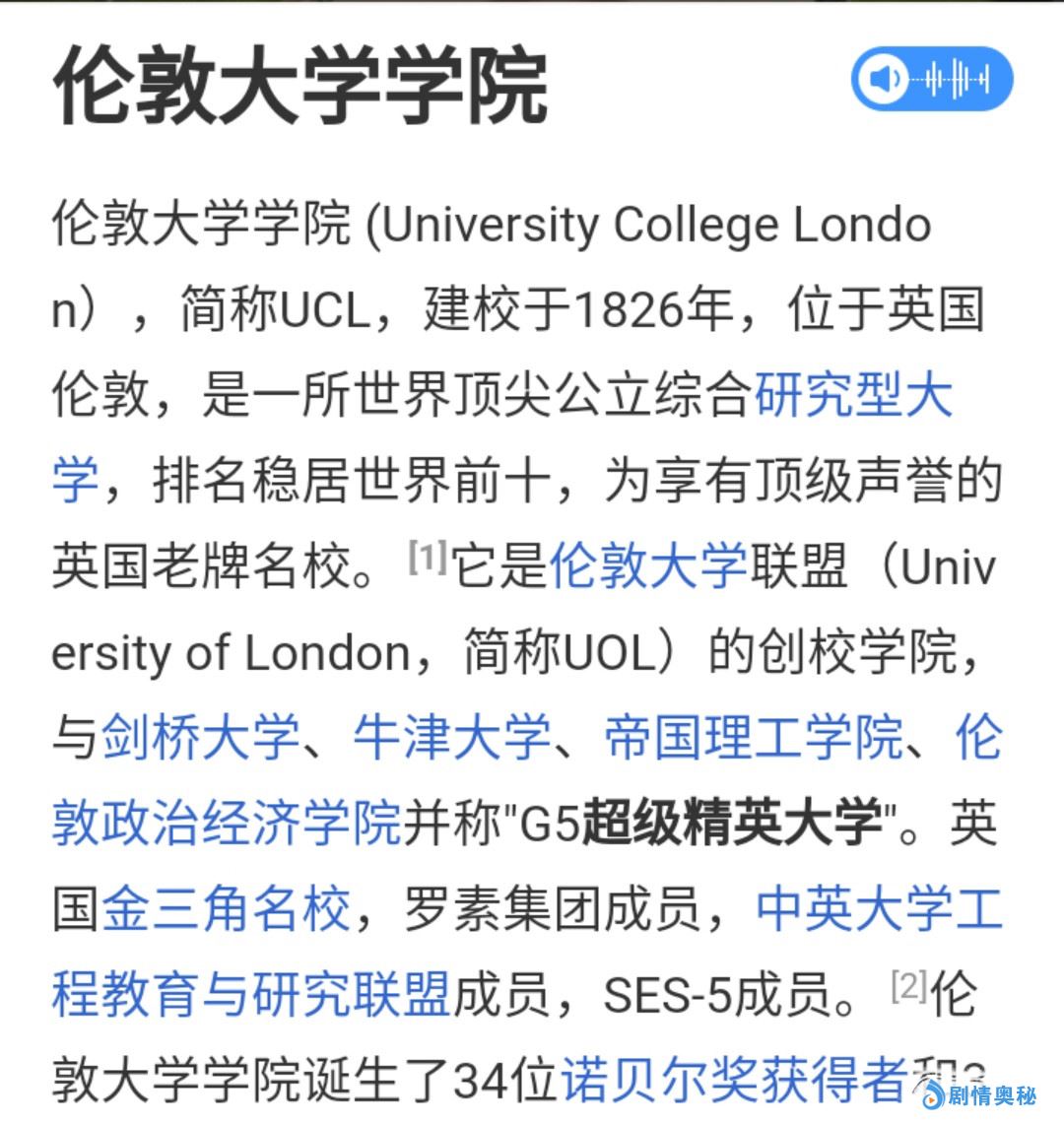
Task: Play the audio reading of the article
Action: click(931, 78)
